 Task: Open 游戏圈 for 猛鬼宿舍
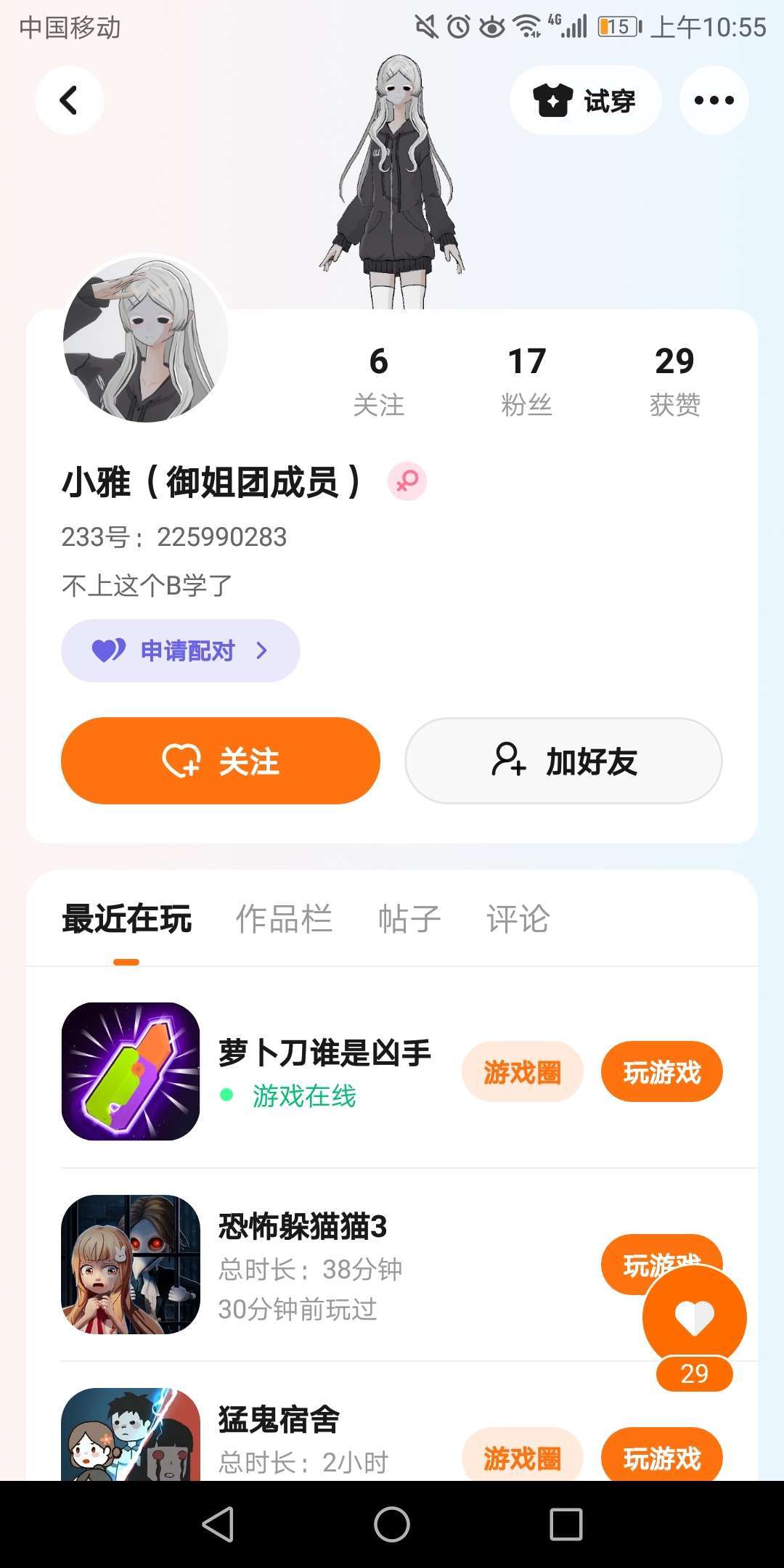(522, 1457)
